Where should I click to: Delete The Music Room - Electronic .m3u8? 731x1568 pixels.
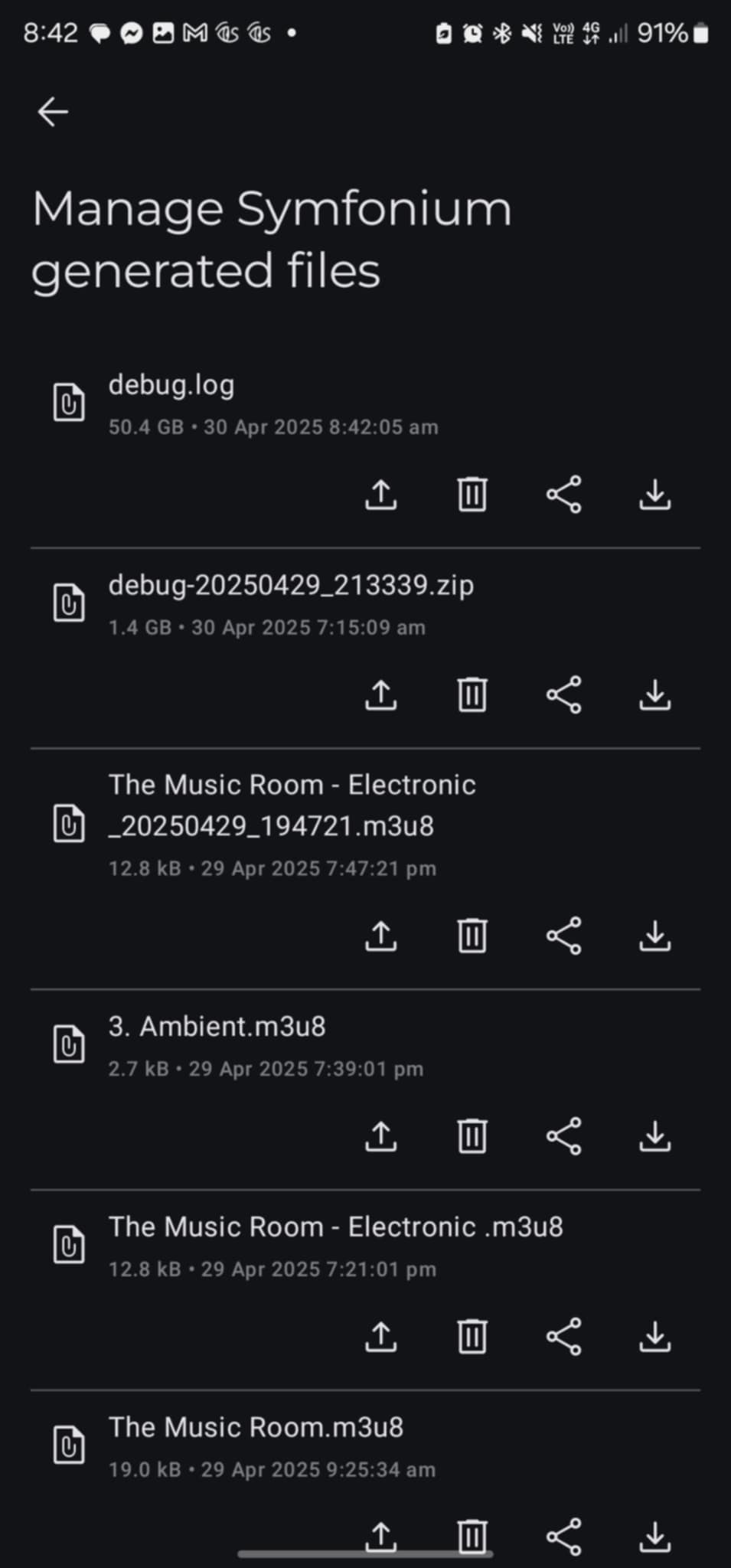(472, 1337)
